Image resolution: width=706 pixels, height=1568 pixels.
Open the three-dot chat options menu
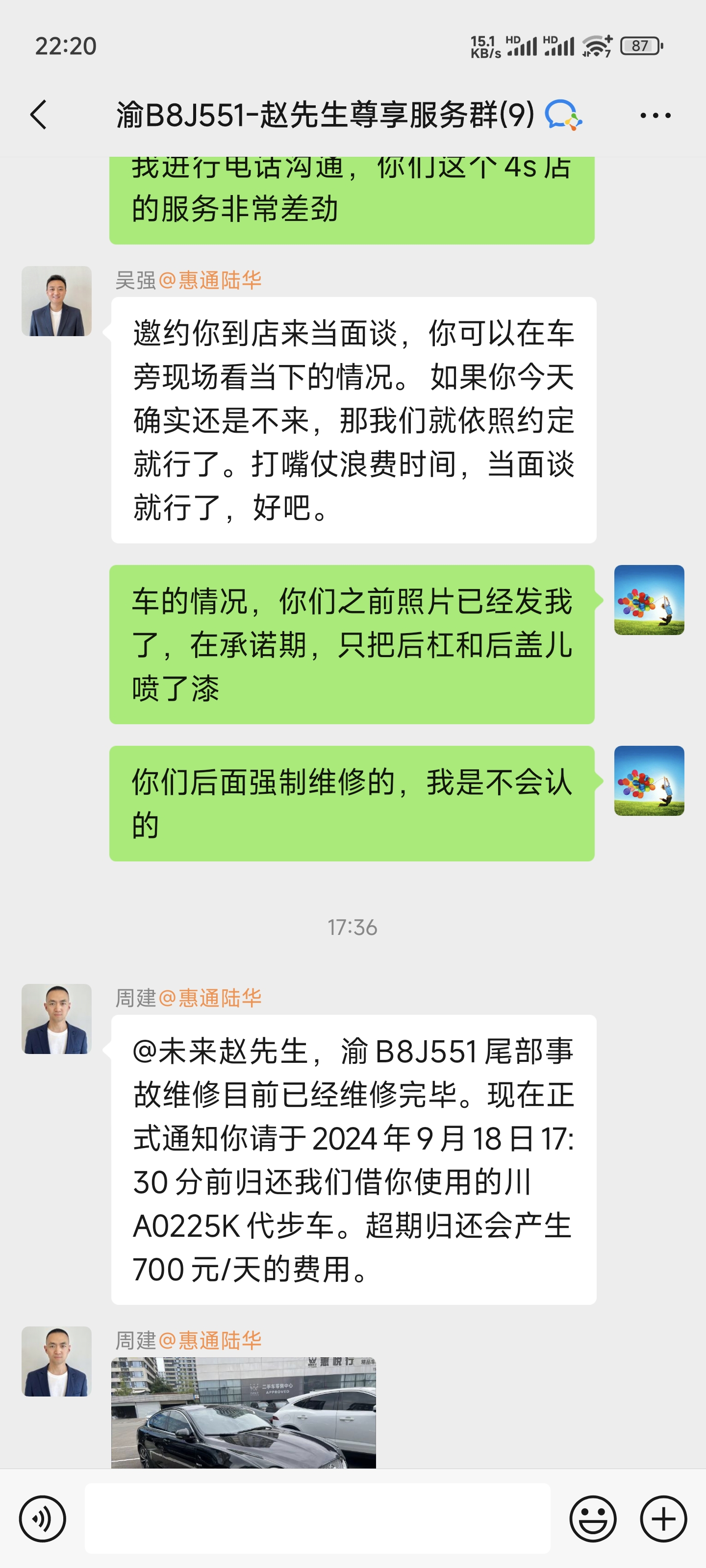coord(656,115)
